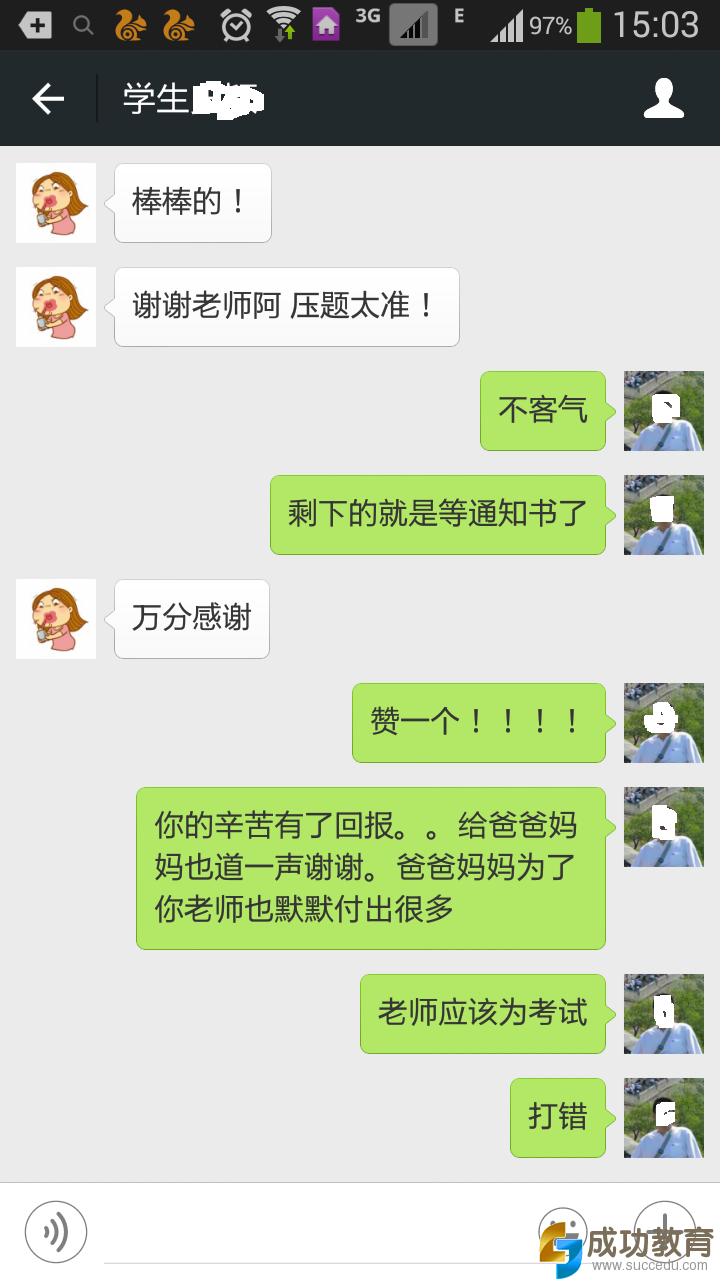Screen dimensions: 720x1280
Task: Open the avatar next to 赞一个！！！！
Action: 664,723
